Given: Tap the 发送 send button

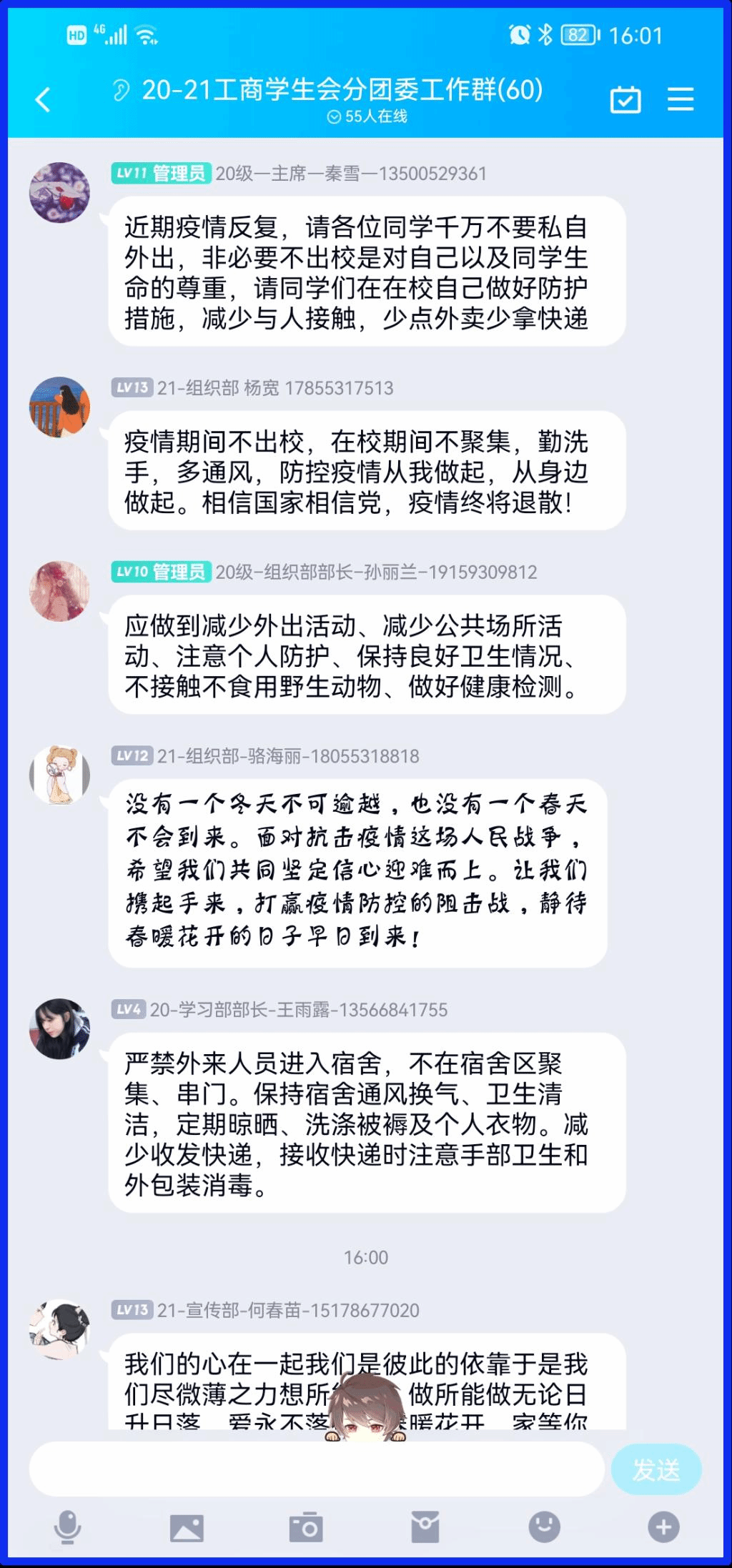Looking at the screenshot, I should point(656,1469).
